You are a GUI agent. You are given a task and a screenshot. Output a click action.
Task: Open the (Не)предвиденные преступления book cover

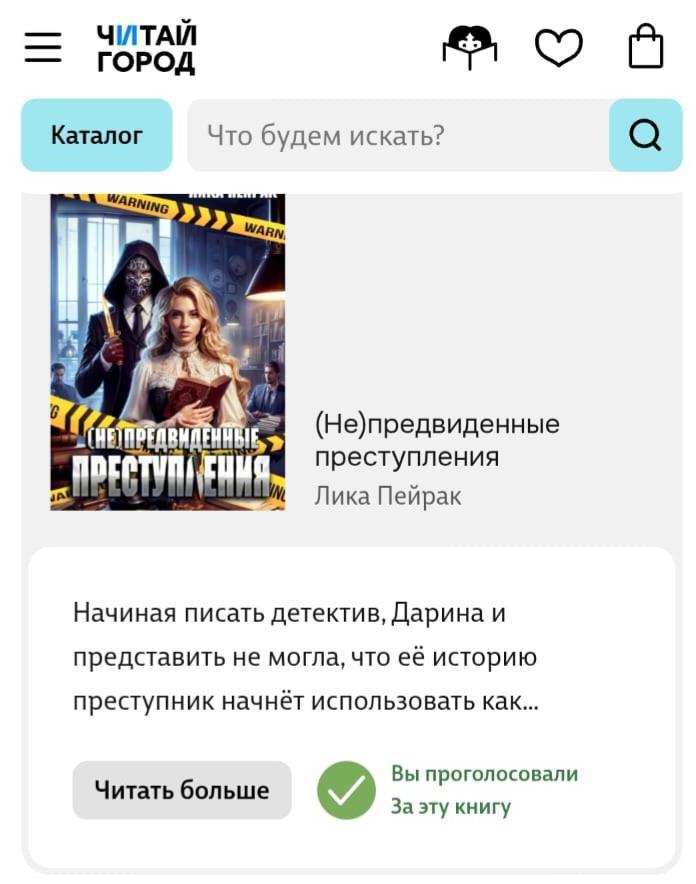168,352
